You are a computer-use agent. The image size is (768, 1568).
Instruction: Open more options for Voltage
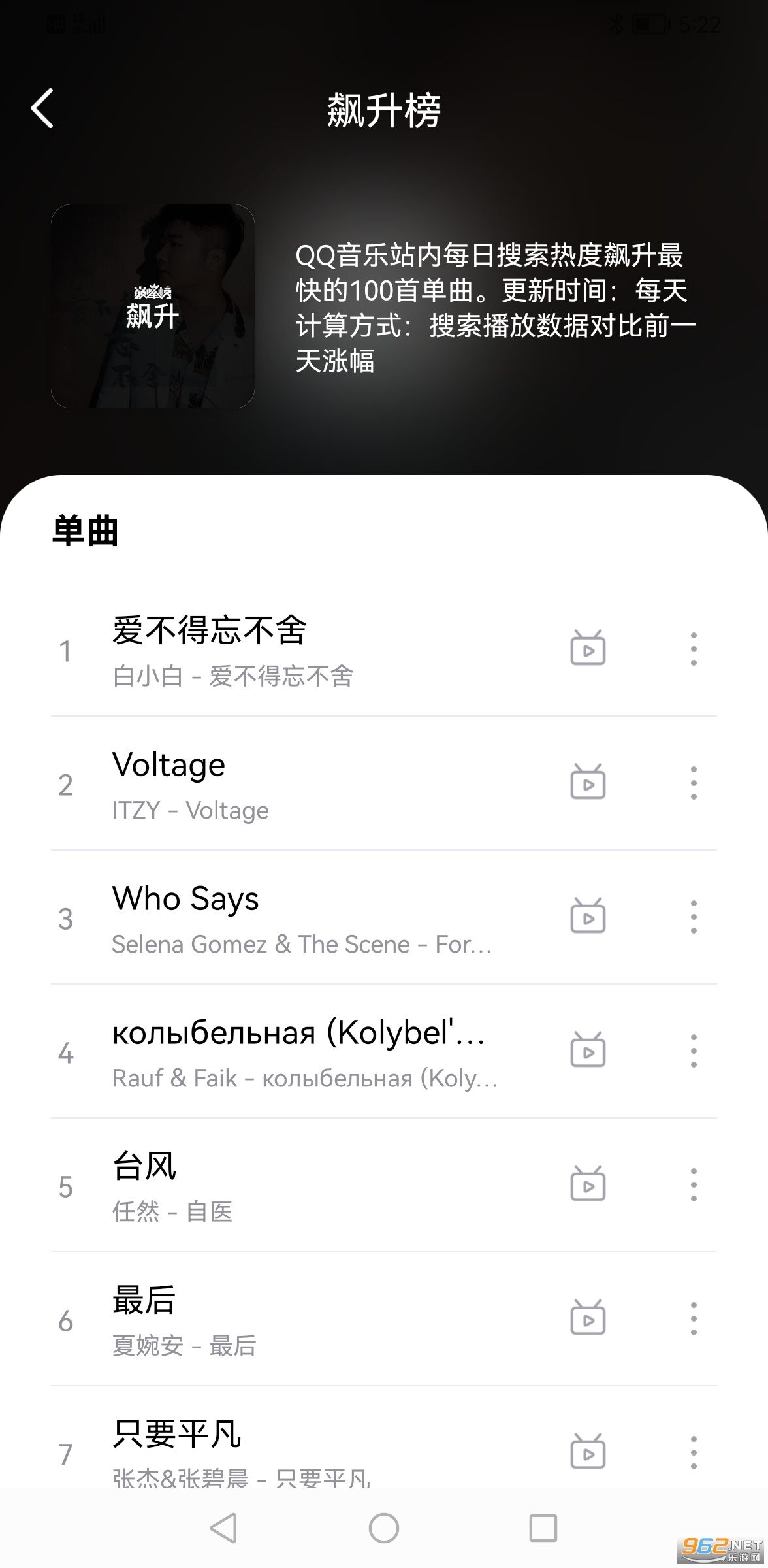tap(694, 783)
